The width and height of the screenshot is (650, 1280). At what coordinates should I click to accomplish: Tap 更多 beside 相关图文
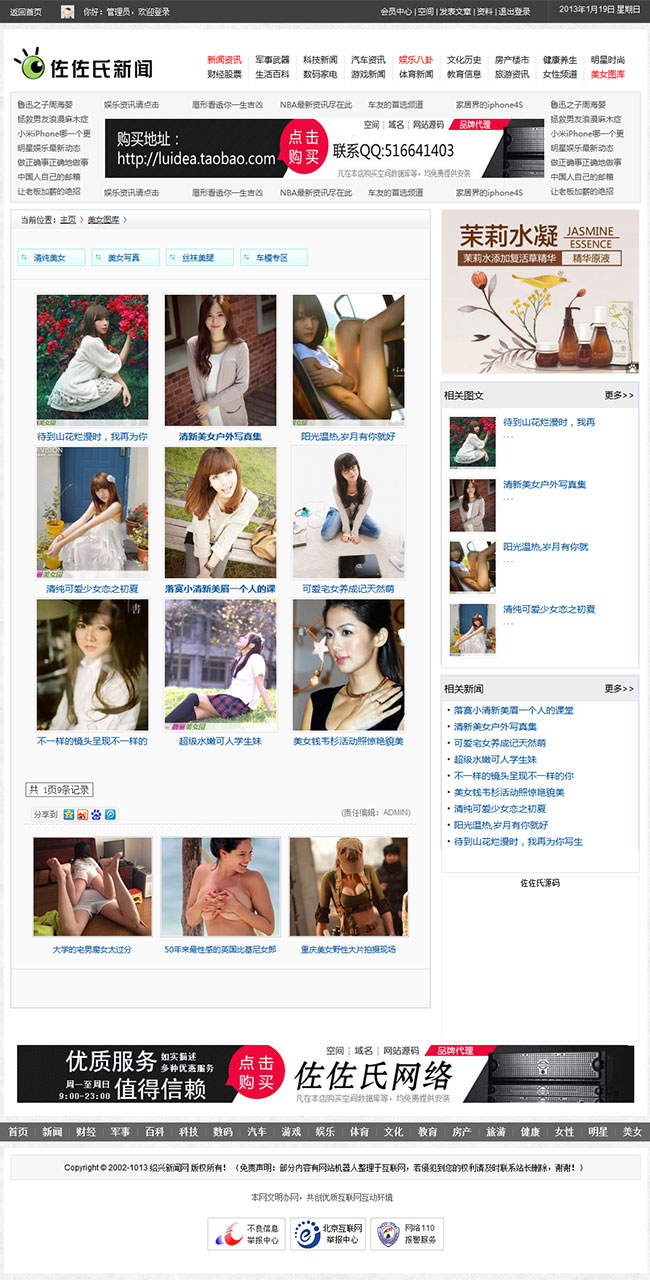tap(618, 395)
